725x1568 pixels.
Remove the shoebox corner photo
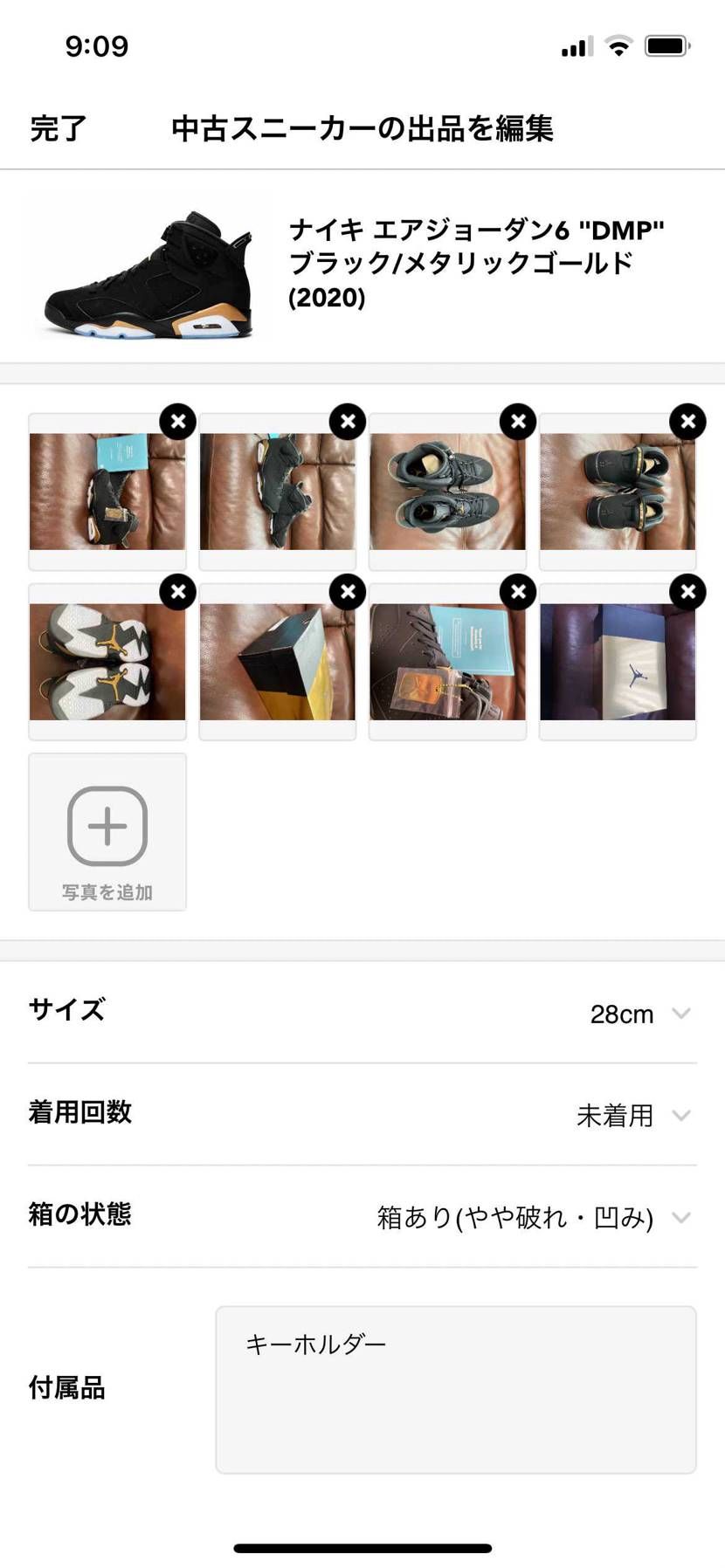[348, 592]
